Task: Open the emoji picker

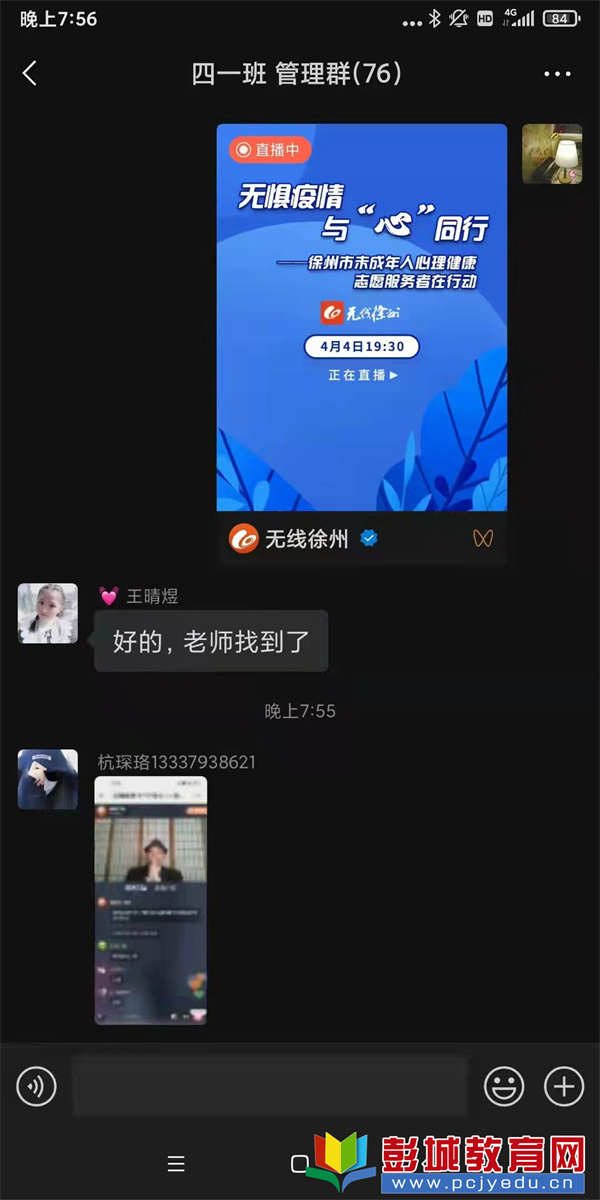Action: [503, 1086]
